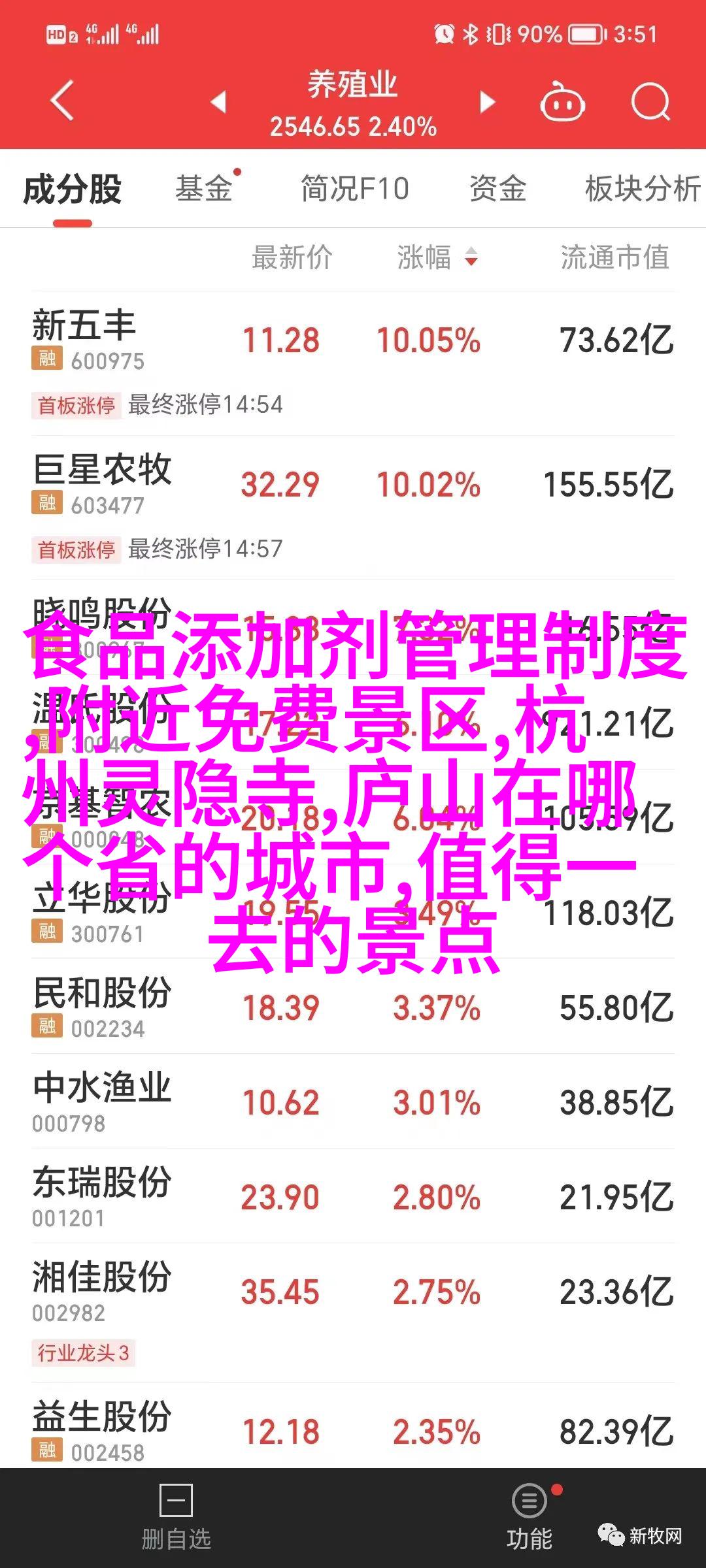Viewport: 706px width, 1568px height.
Task: Open the robot assistant icon
Action: pyautogui.click(x=562, y=102)
